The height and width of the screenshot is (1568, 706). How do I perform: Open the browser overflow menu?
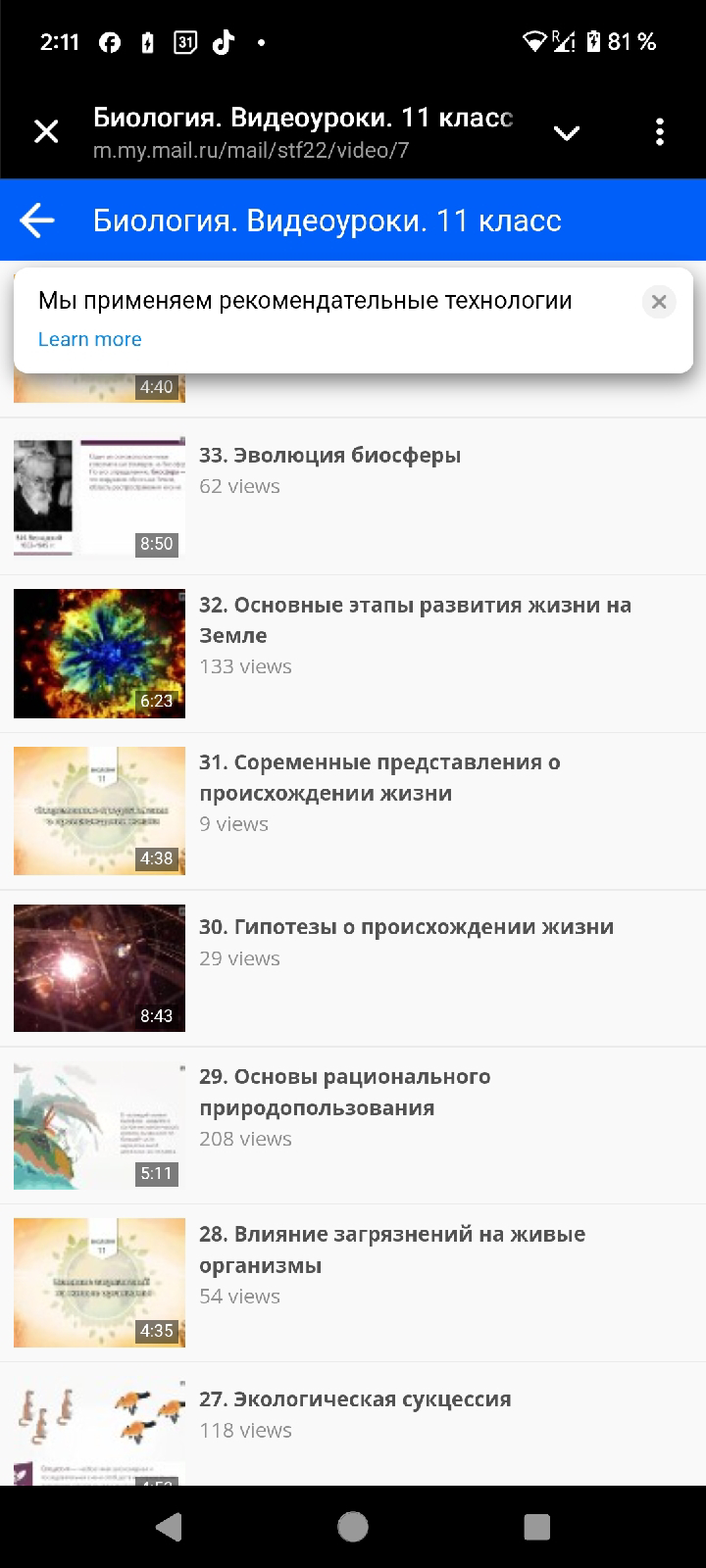pos(660,131)
